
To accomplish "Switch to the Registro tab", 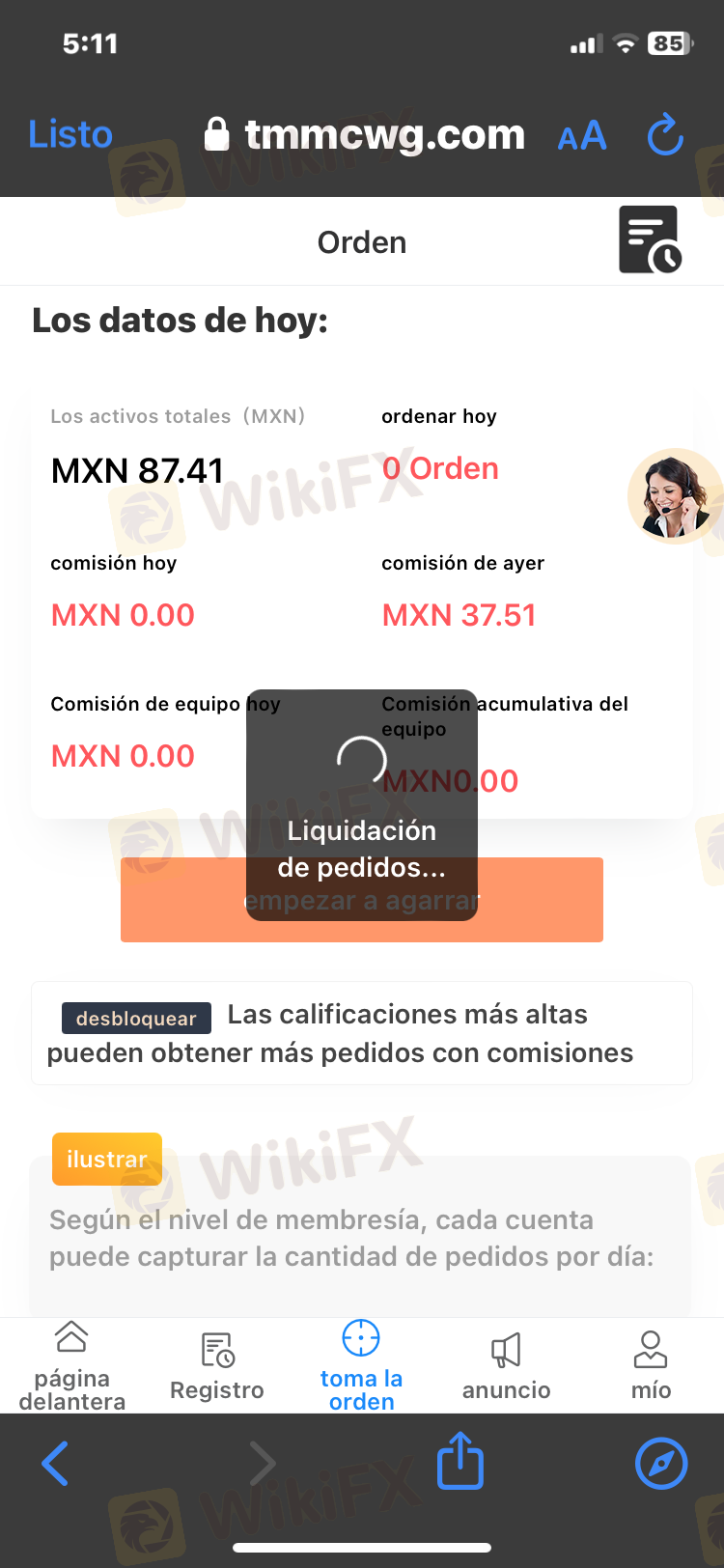I will (x=217, y=1365).
